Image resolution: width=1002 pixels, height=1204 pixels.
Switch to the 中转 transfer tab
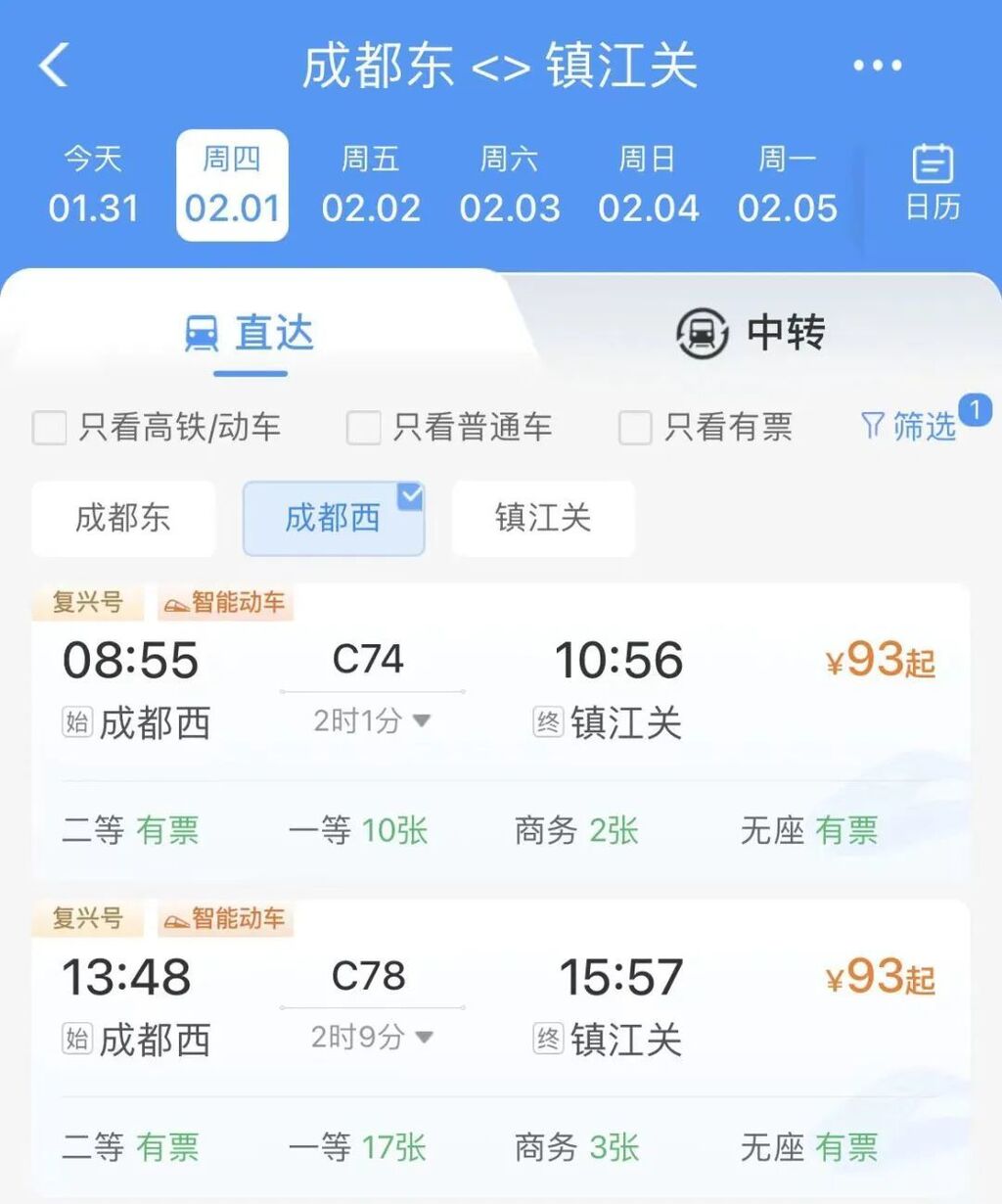point(751,333)
